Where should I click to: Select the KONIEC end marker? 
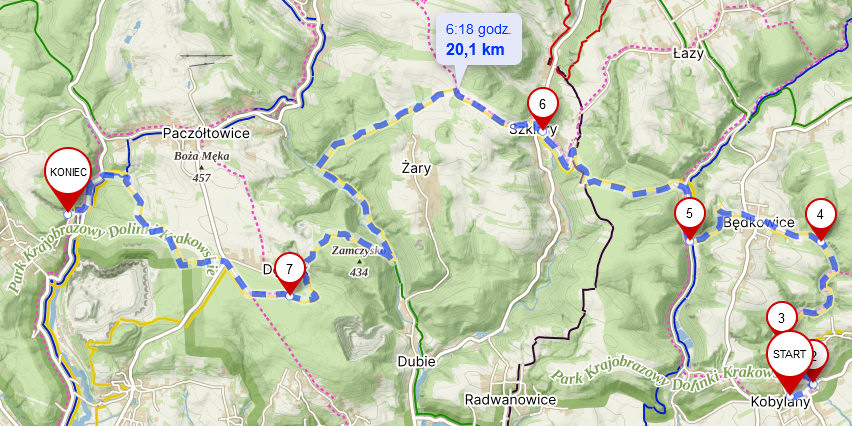click(x=67, y=174)
